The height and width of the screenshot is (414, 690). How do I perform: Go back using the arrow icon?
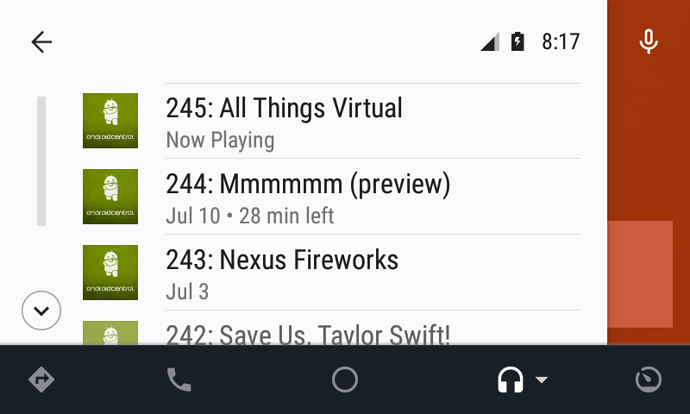click(x=41, y=42)
